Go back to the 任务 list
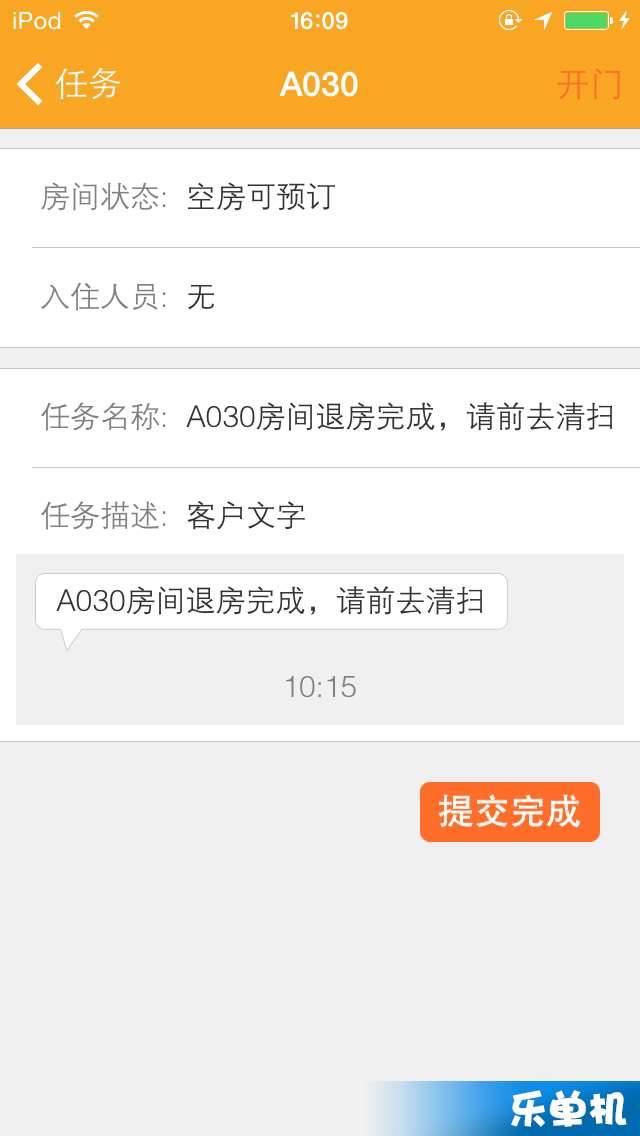The height and width of the screenshot is (1136, 640). tap(68, 85)
